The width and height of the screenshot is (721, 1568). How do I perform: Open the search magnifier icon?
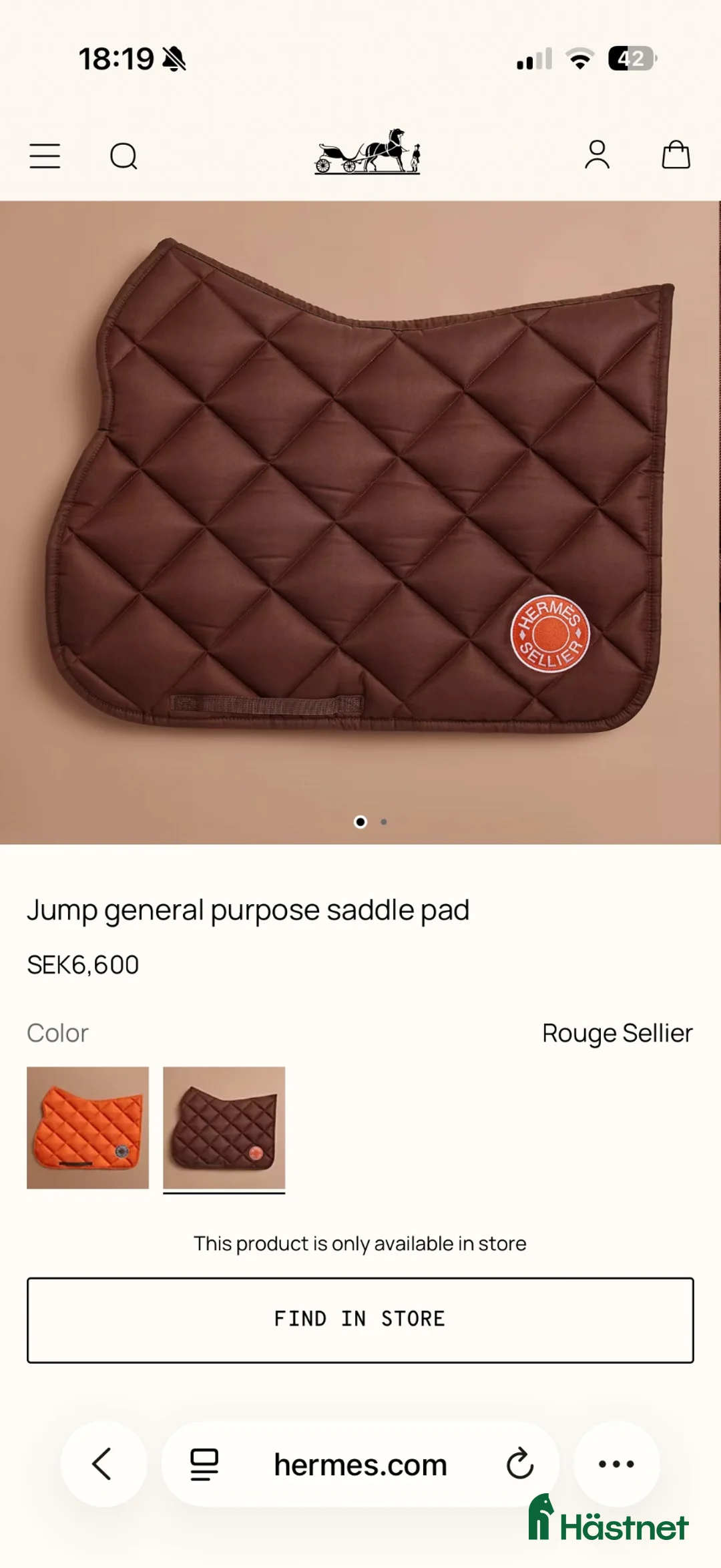[x=124, y=156]
